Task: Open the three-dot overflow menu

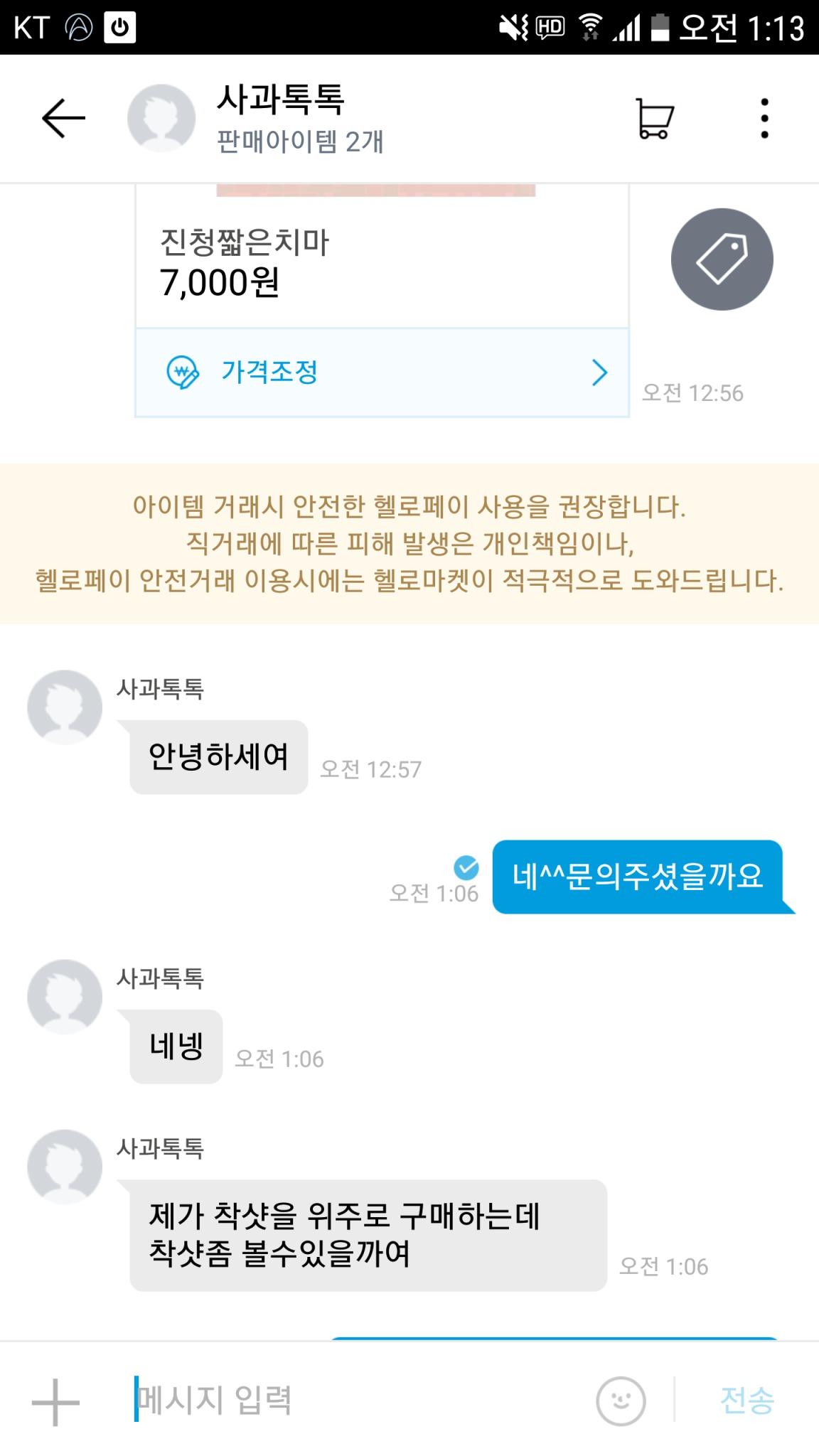Action: (x=764, y=119)
